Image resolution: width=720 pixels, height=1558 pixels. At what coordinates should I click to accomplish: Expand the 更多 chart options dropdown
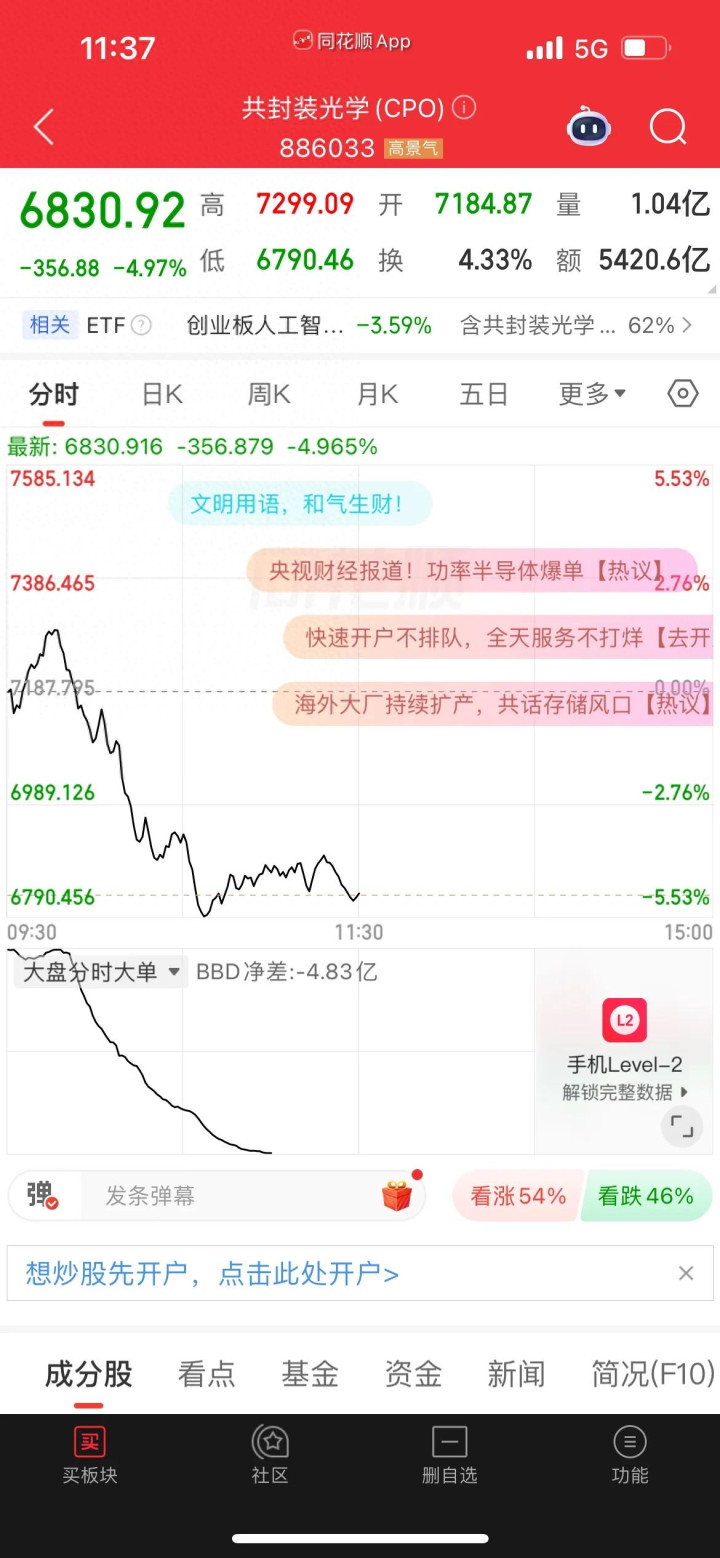pyautogui.click(x=592, y=394)
